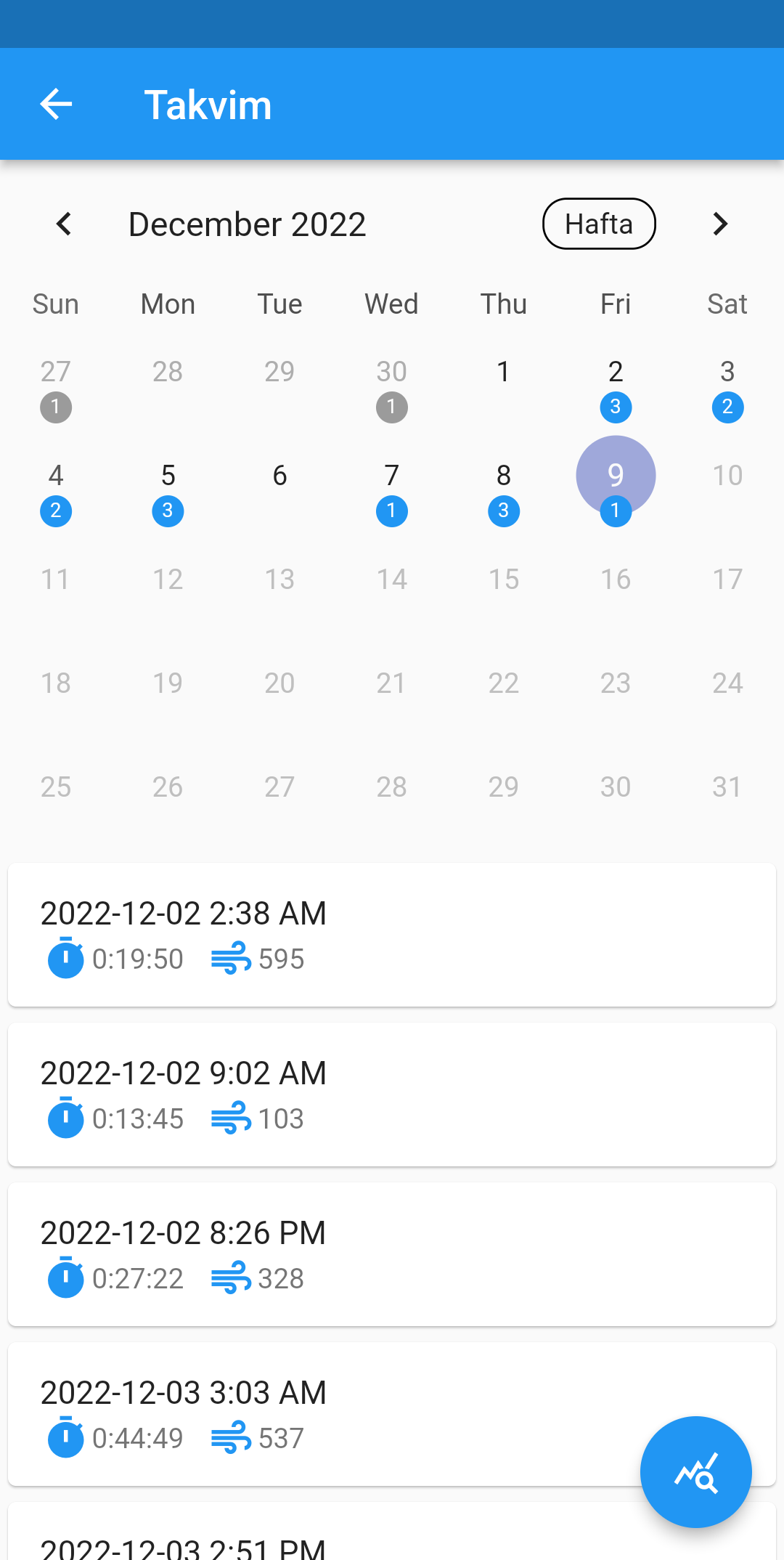Viewport: 784px width, 1560px height.
Task: Choose December 8 in the calendar
Action: tap(504, 490)
